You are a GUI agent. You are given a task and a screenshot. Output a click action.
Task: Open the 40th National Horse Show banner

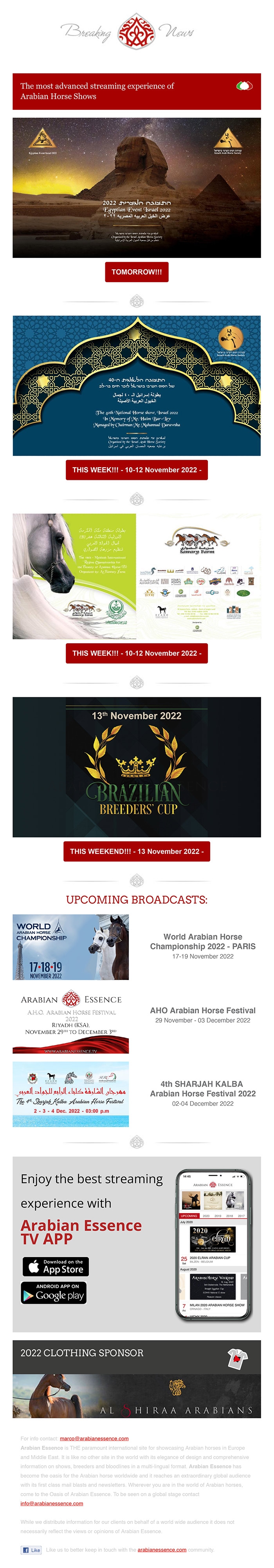tap(136, 385)
